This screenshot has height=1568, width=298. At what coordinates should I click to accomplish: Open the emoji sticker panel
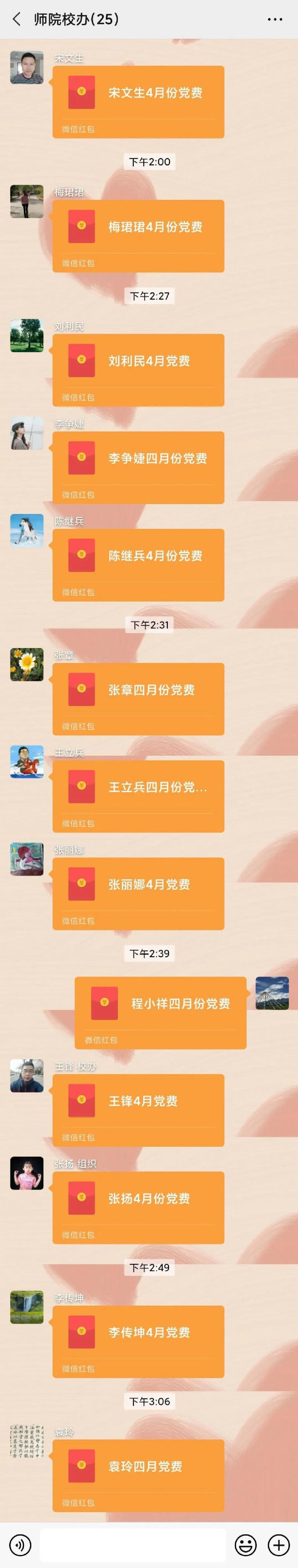click(x=245, y=1545)
